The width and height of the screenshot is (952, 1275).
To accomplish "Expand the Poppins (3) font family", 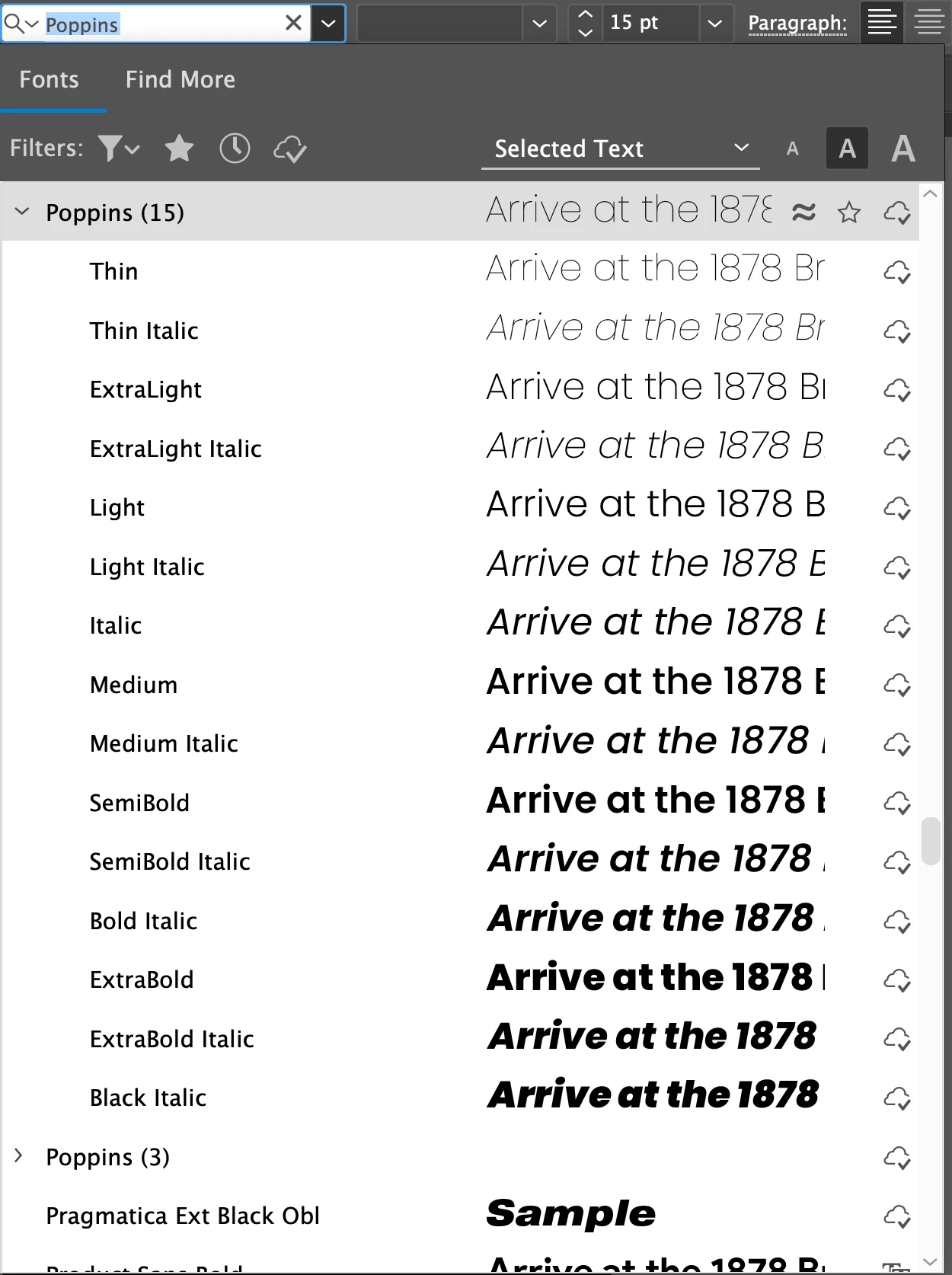I will 19,1156.
